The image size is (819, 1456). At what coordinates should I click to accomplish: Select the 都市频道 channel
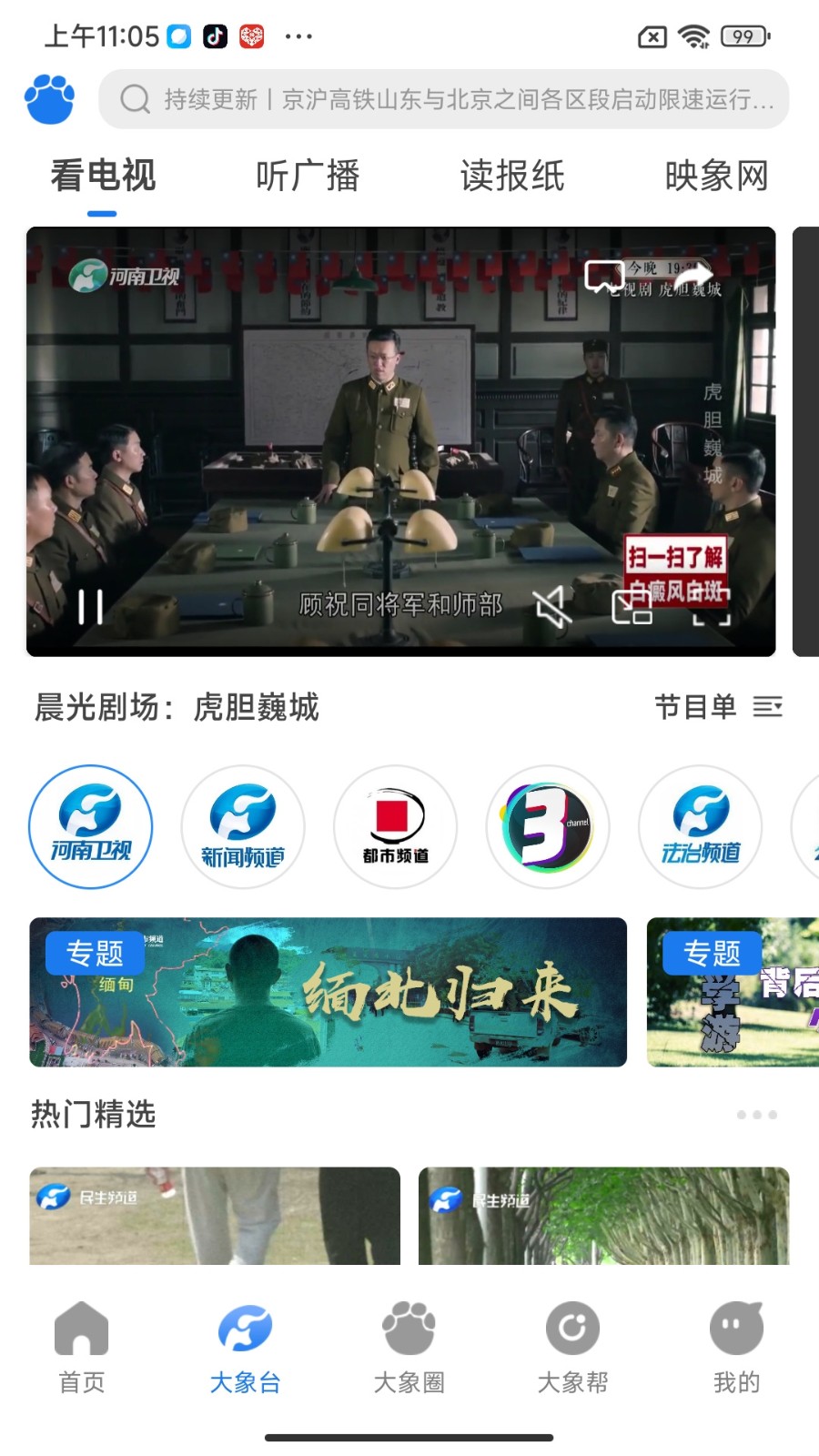(x=395, y=826)
